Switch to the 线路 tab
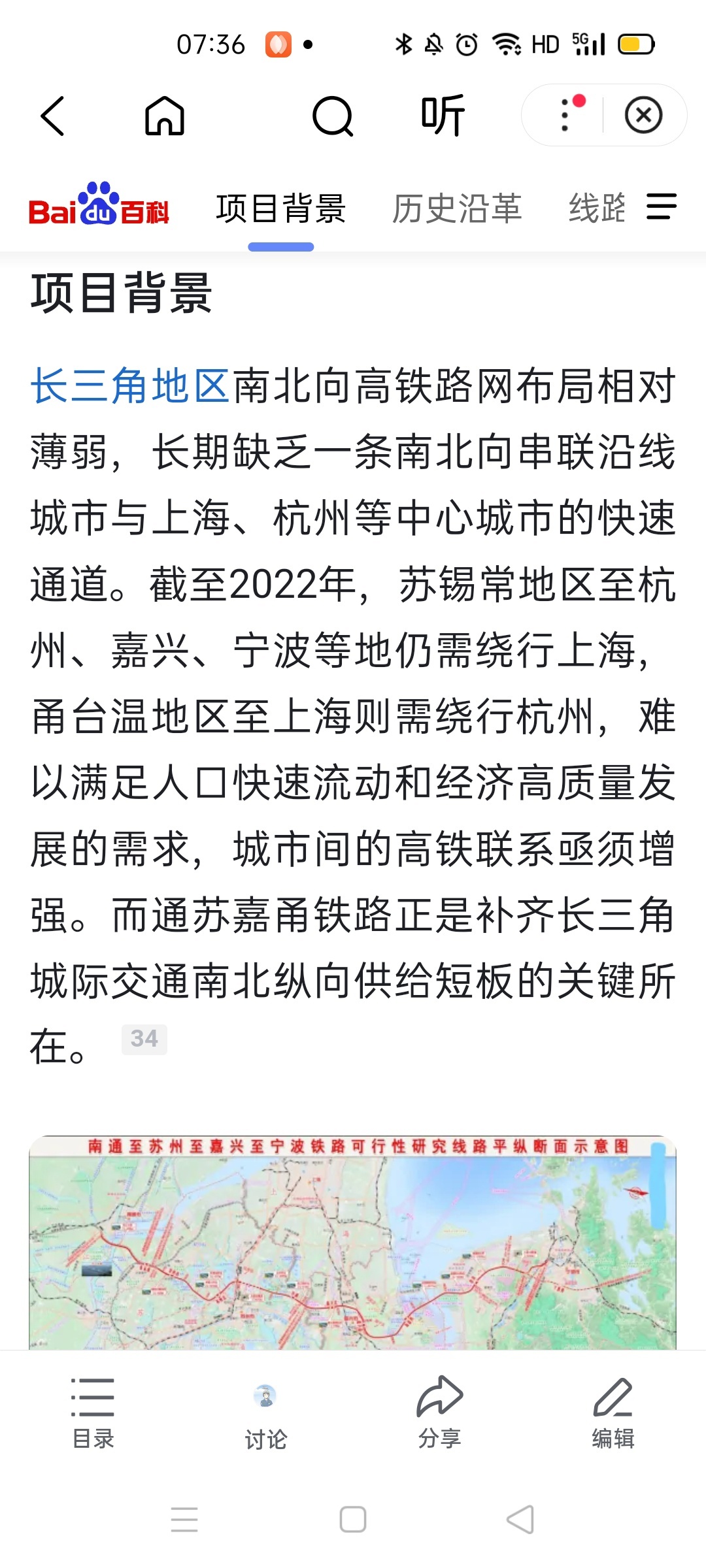The height and width of the screenshot is (1568, 706). click(597, 208)
